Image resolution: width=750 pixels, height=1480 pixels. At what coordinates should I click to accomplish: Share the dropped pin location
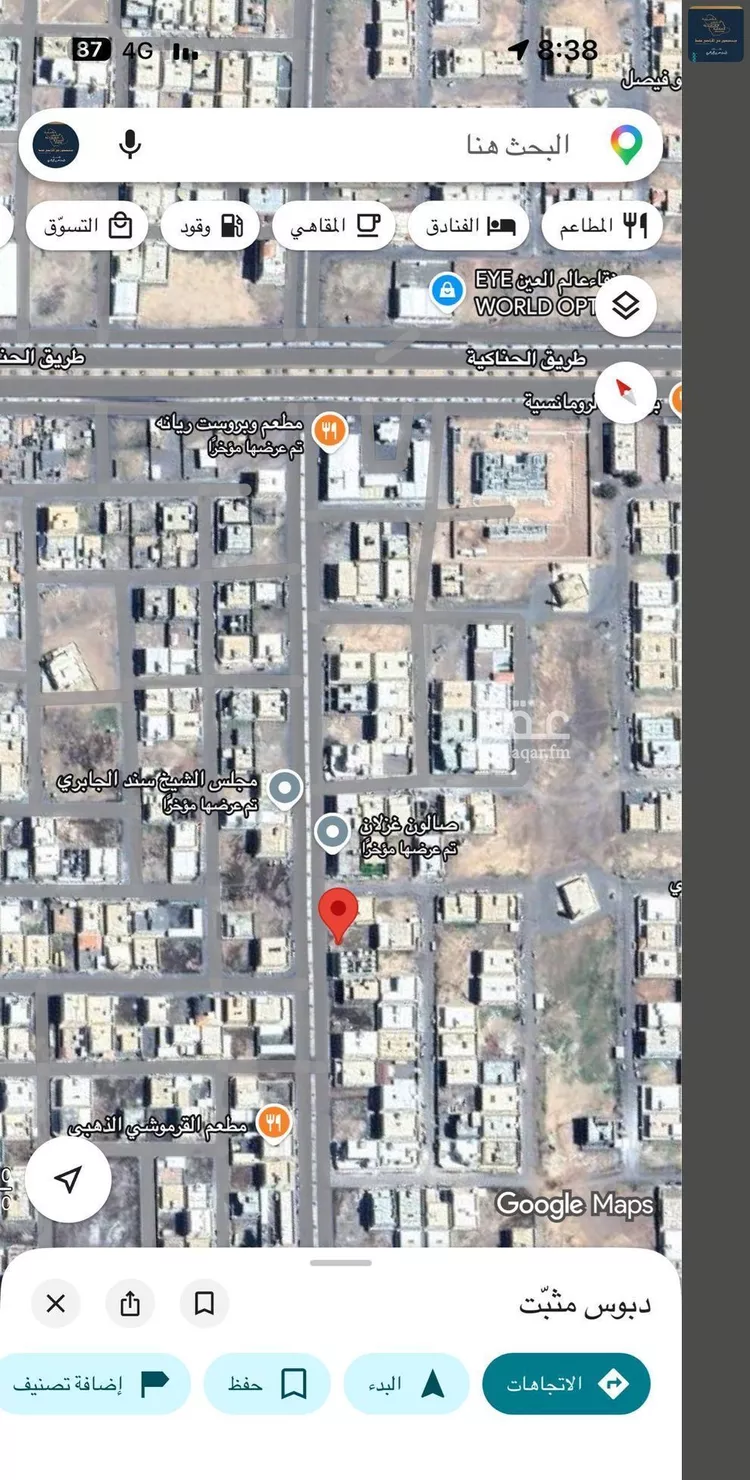point(130,1304)
